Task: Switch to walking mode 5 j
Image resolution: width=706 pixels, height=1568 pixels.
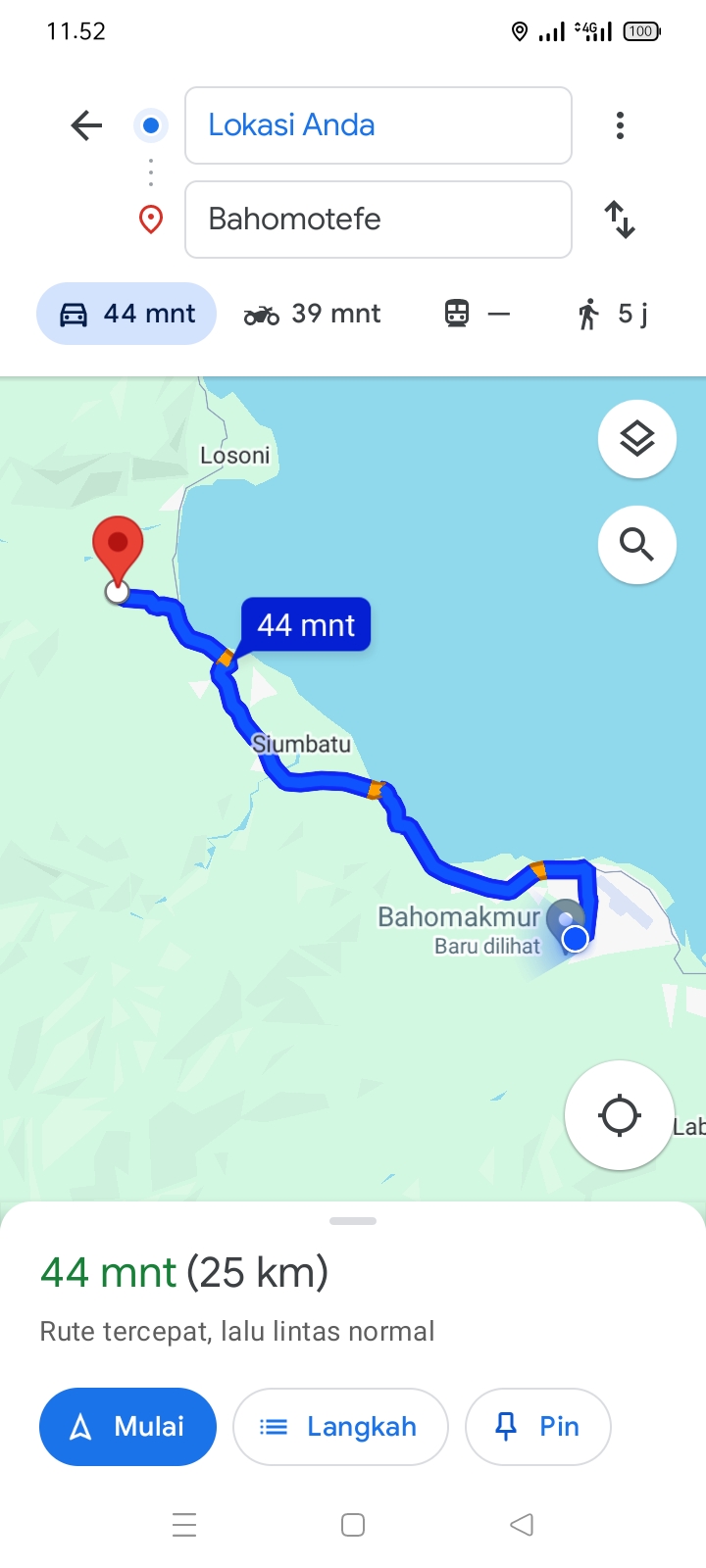Action: pos(613,314)
